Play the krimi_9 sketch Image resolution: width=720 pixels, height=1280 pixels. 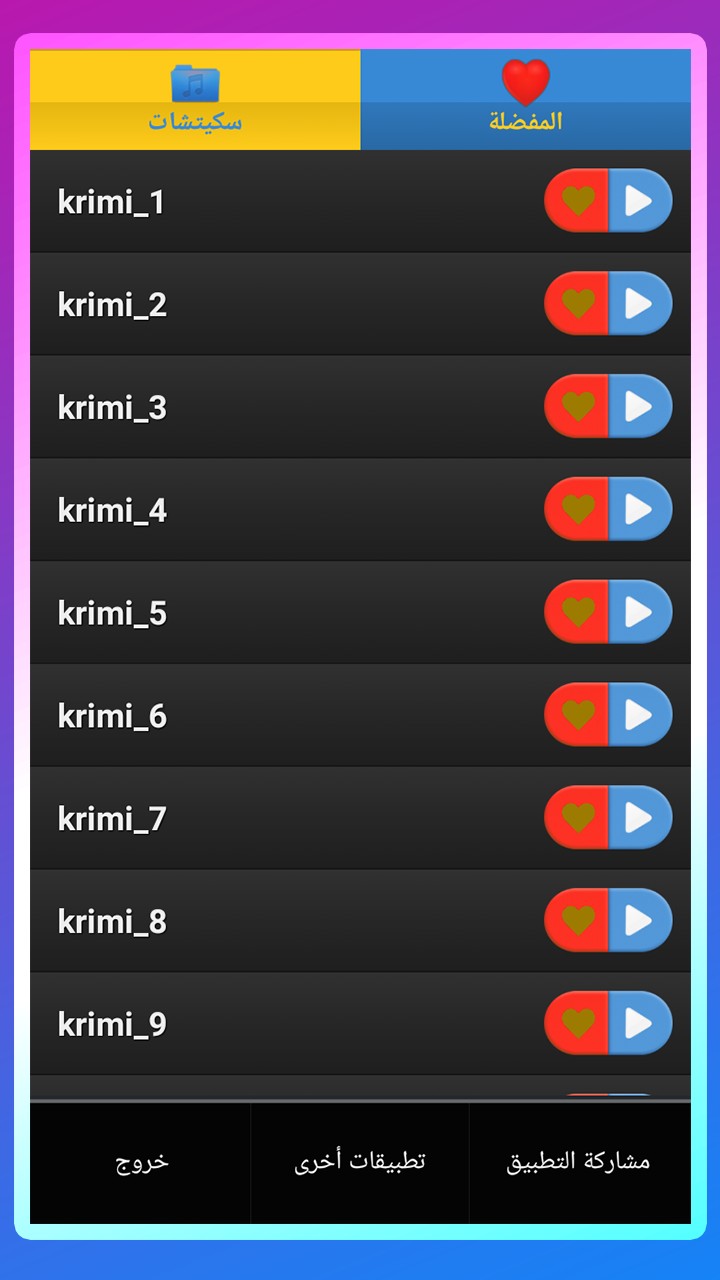(639, 1023)
